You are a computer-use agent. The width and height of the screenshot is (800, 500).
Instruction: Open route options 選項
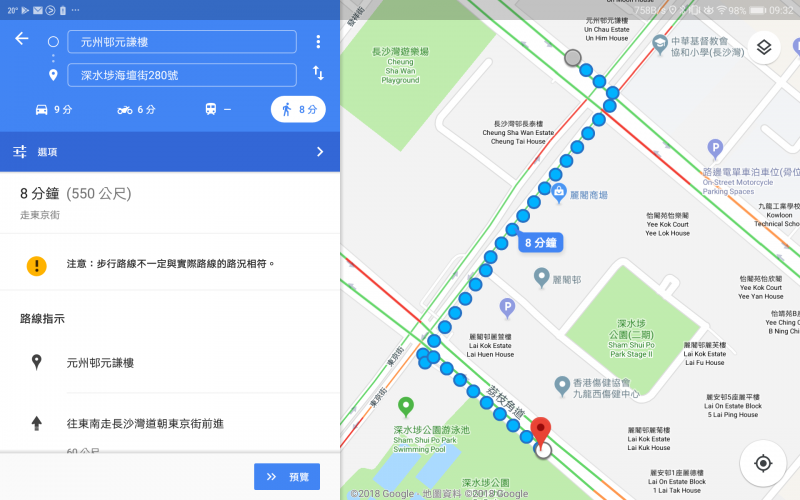pos(170,152)
